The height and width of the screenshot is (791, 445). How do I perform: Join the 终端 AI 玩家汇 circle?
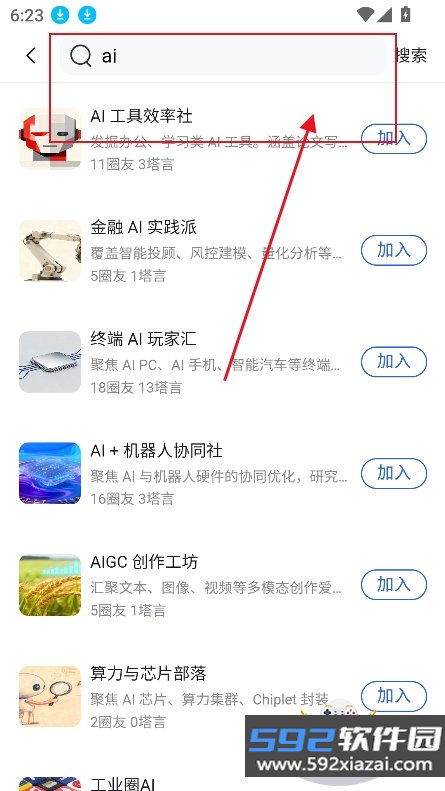click(x=394, y=362)
